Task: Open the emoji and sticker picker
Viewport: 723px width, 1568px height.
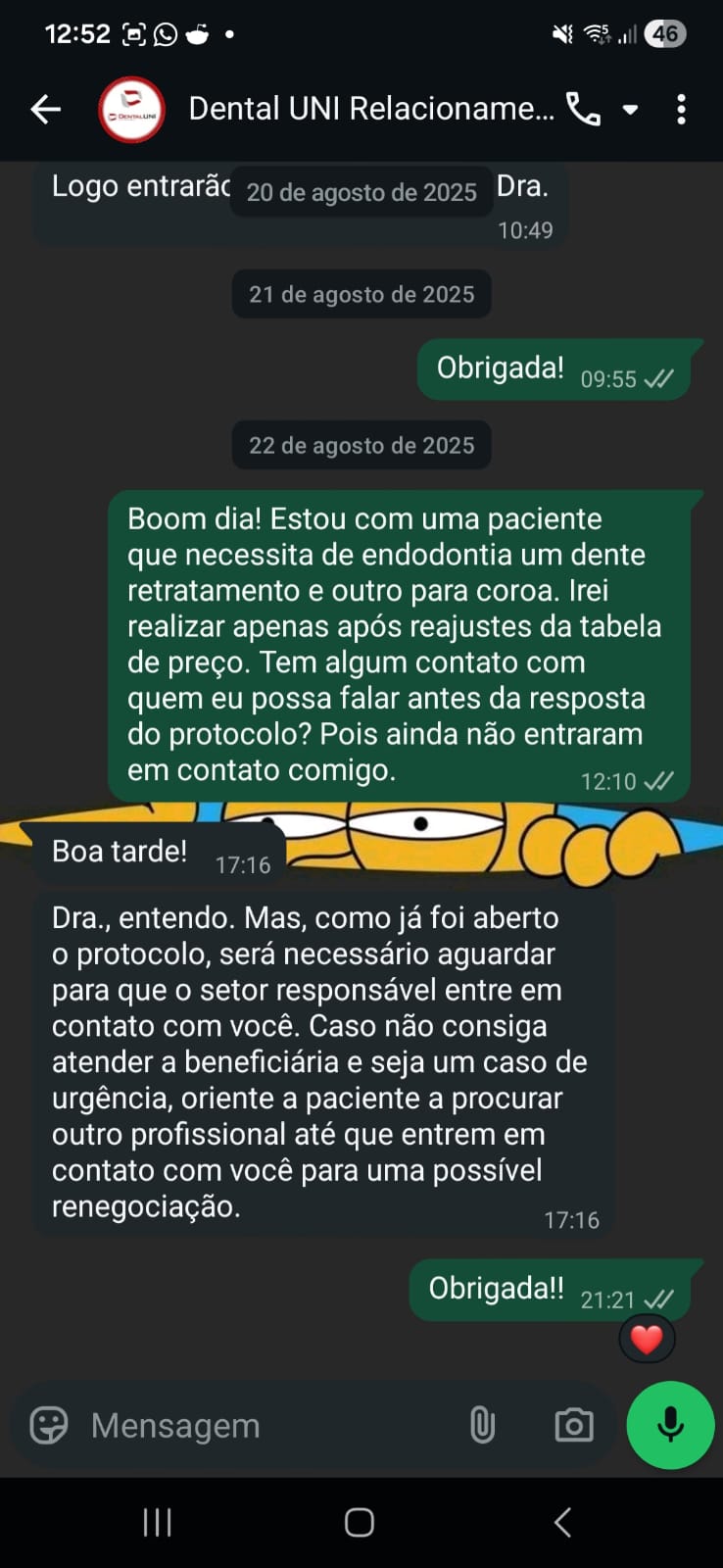Action: 49,1425
